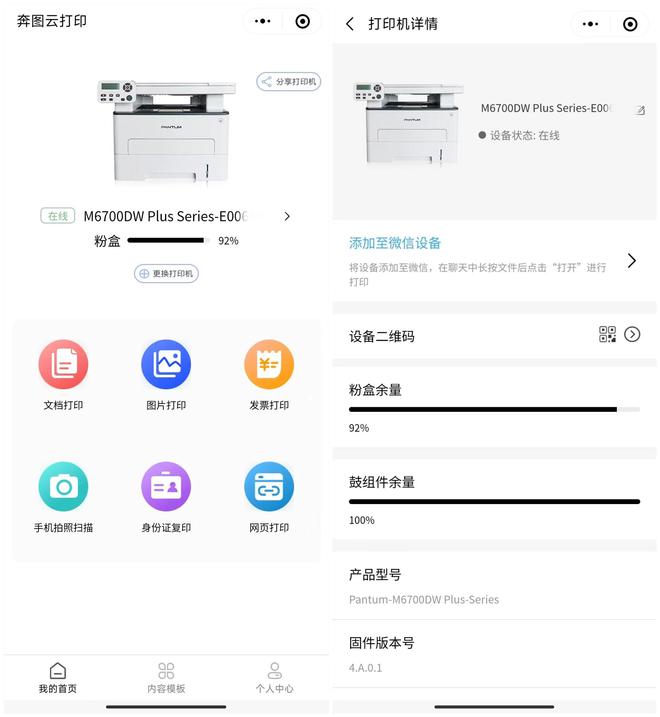Switch to the 内容模板 tab
Image resolution: width=660 pixels, height=717 pixels.
[x=166, y=677]
